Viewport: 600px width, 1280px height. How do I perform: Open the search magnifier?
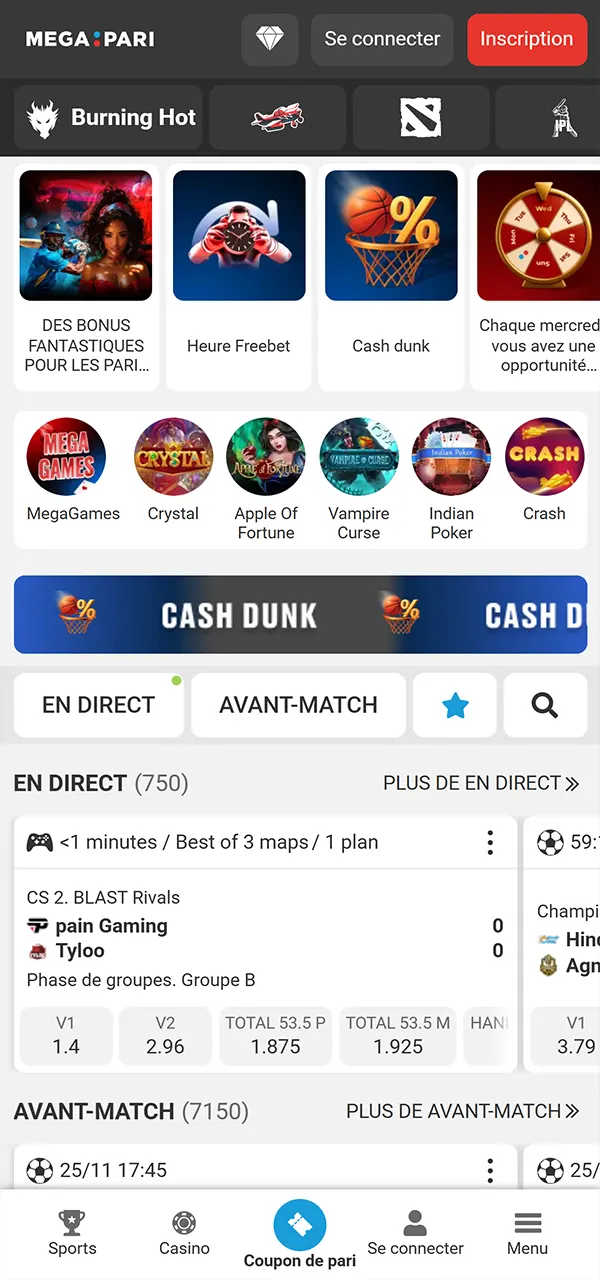click(x=545, y=705)
